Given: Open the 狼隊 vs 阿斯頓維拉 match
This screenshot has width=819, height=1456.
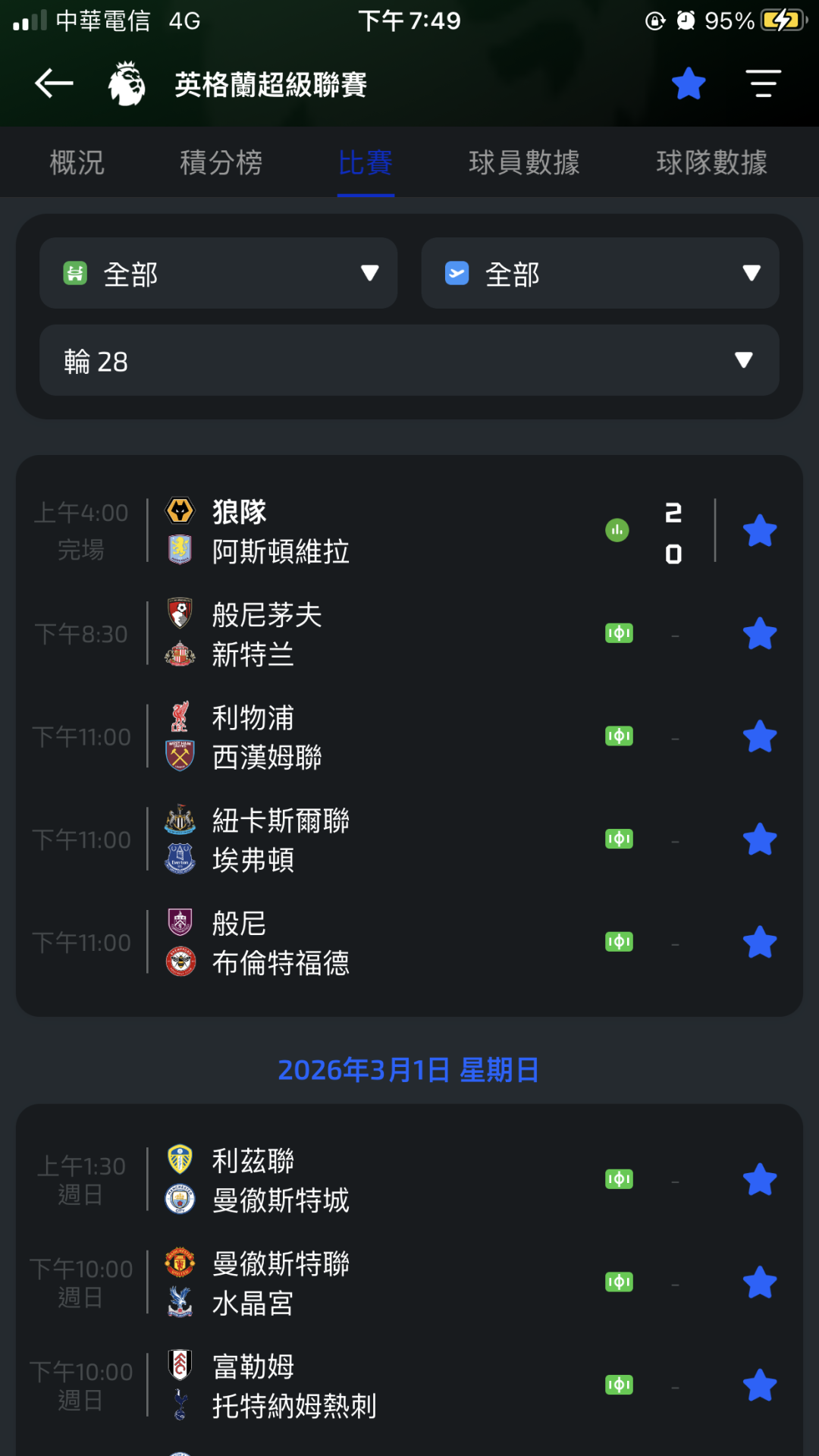Looking at the screenshot, I should coord(364,531).
